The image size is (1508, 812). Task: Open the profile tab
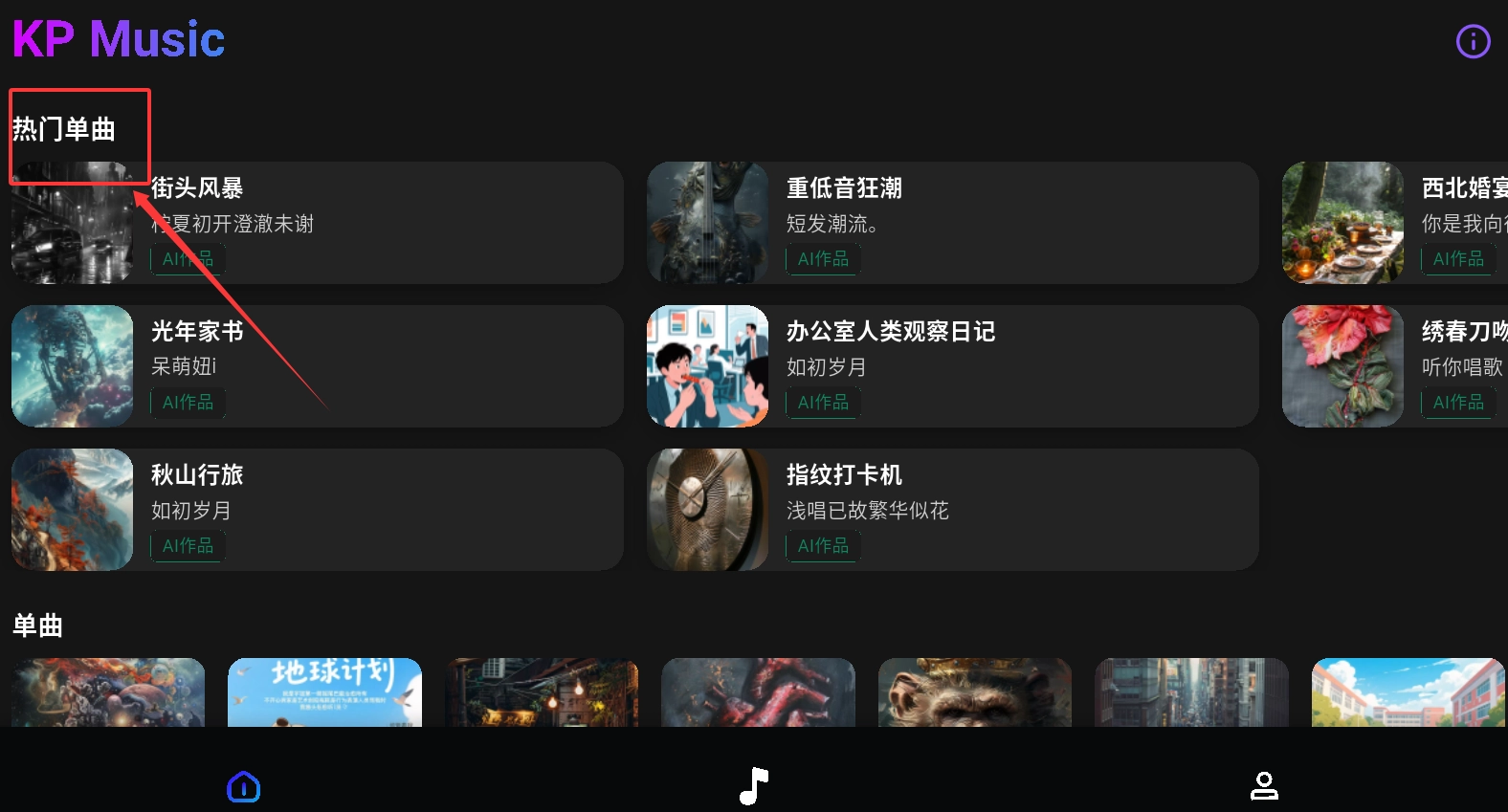point(1264,786)
